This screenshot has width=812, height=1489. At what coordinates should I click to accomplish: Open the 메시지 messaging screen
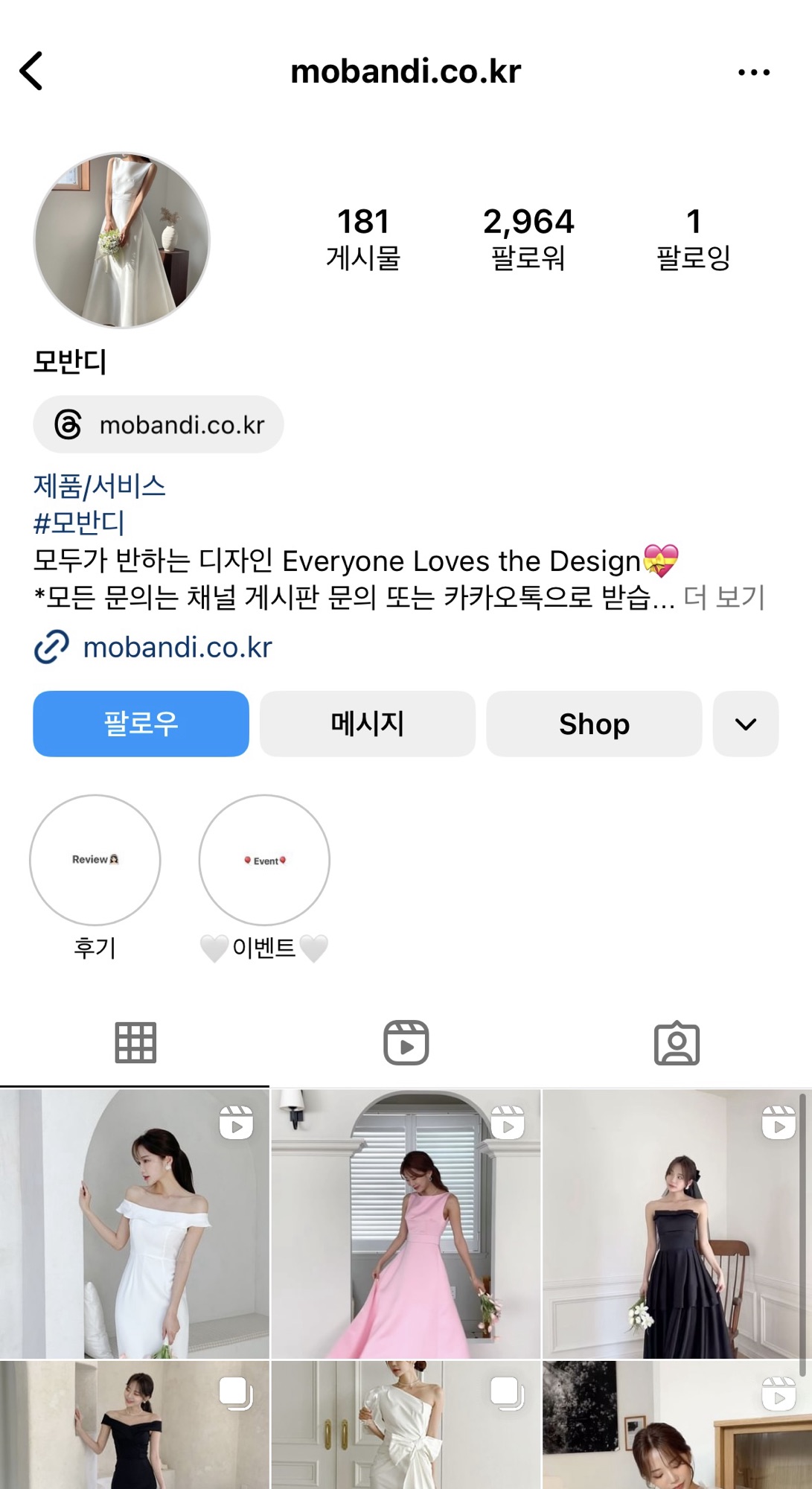[368, 723]
